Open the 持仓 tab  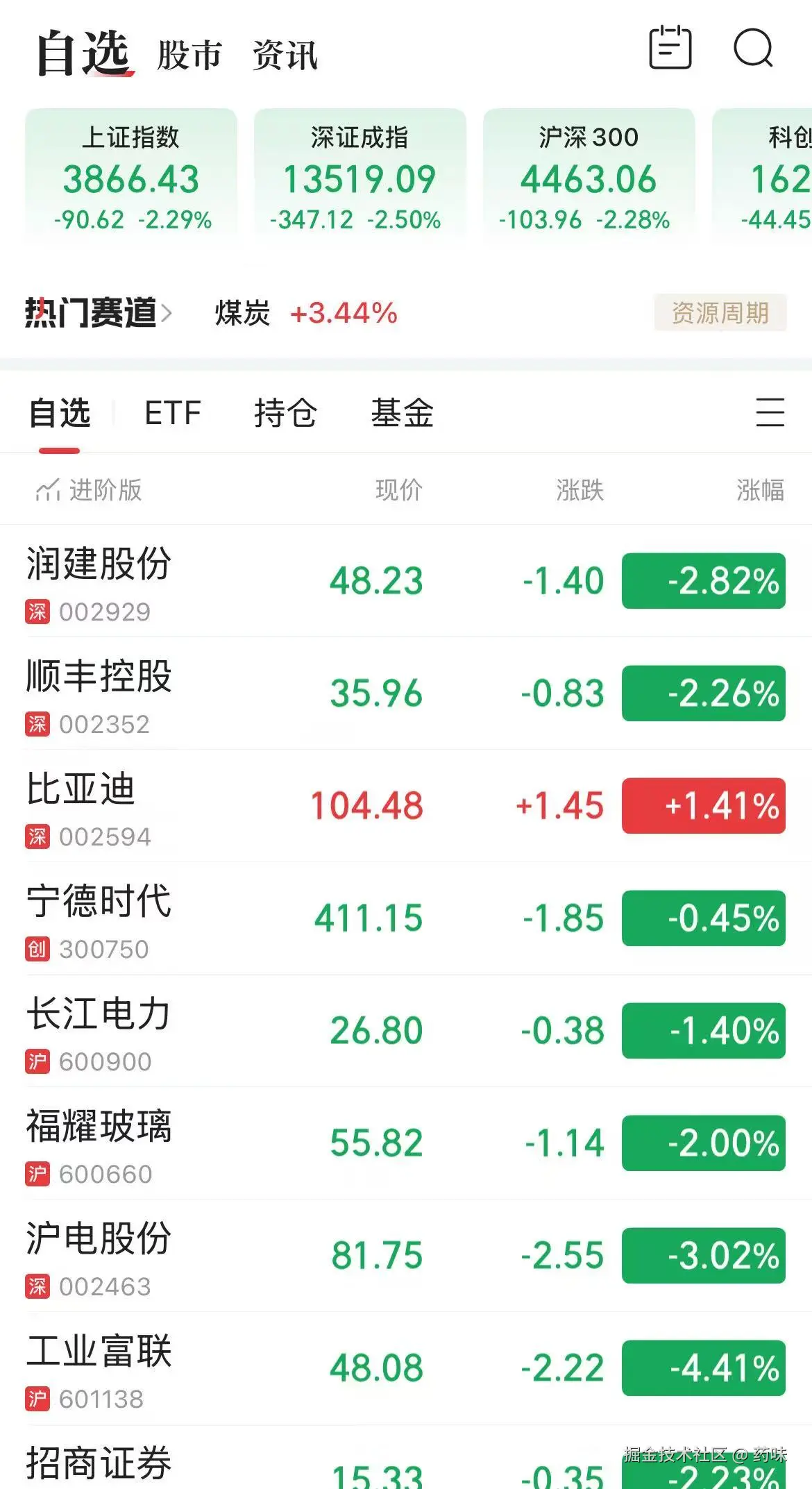pos(286,412)
